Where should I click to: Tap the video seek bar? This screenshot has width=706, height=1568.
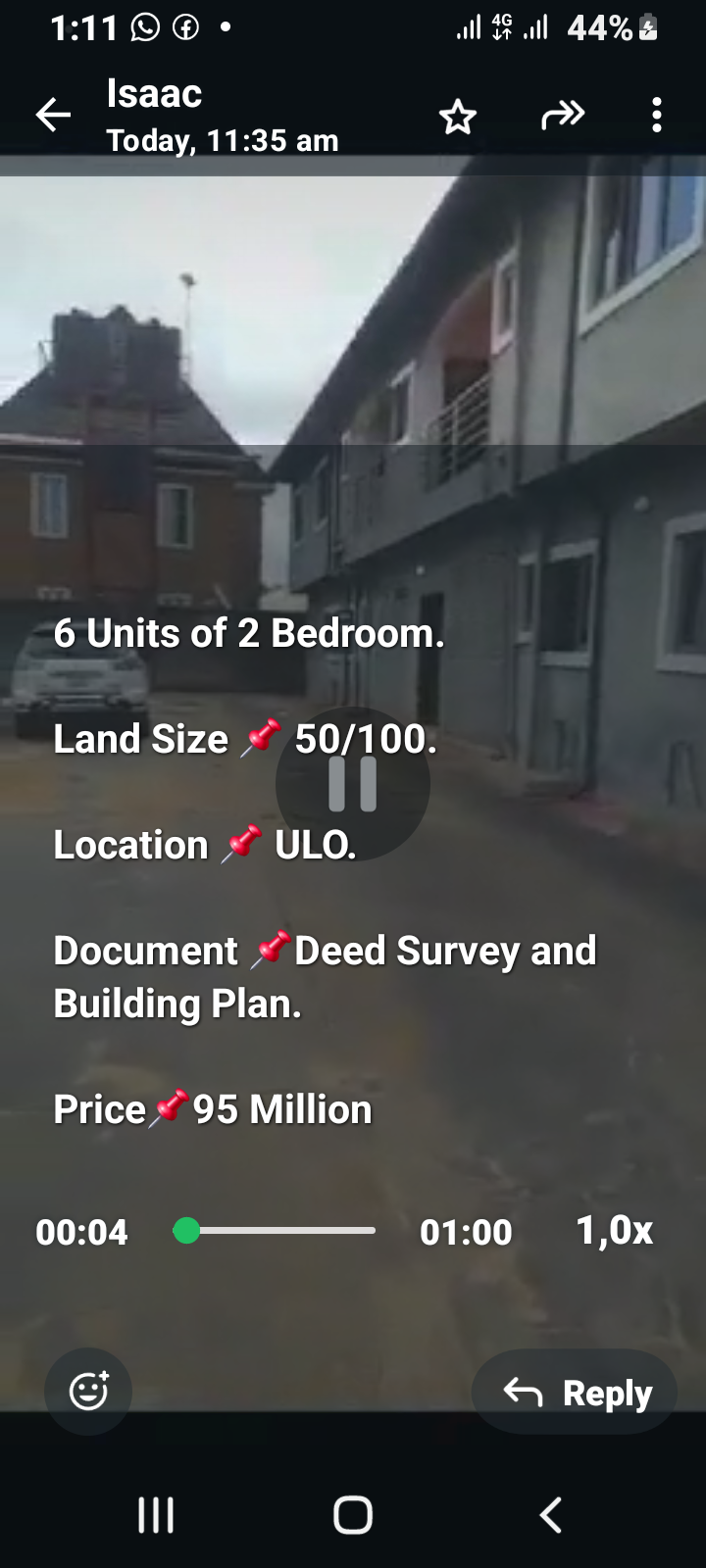click(279, 1231)
